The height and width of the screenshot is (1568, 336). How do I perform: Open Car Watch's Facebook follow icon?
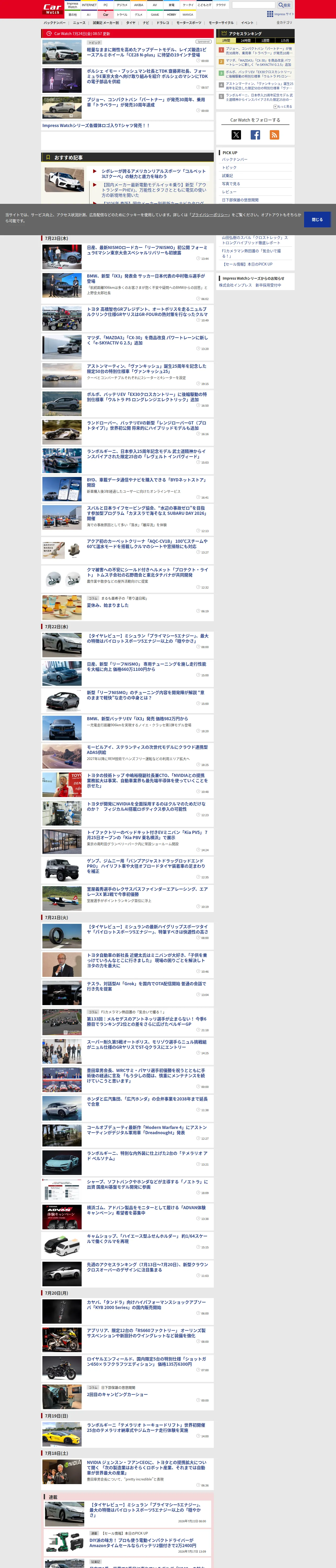click(255, 135)
